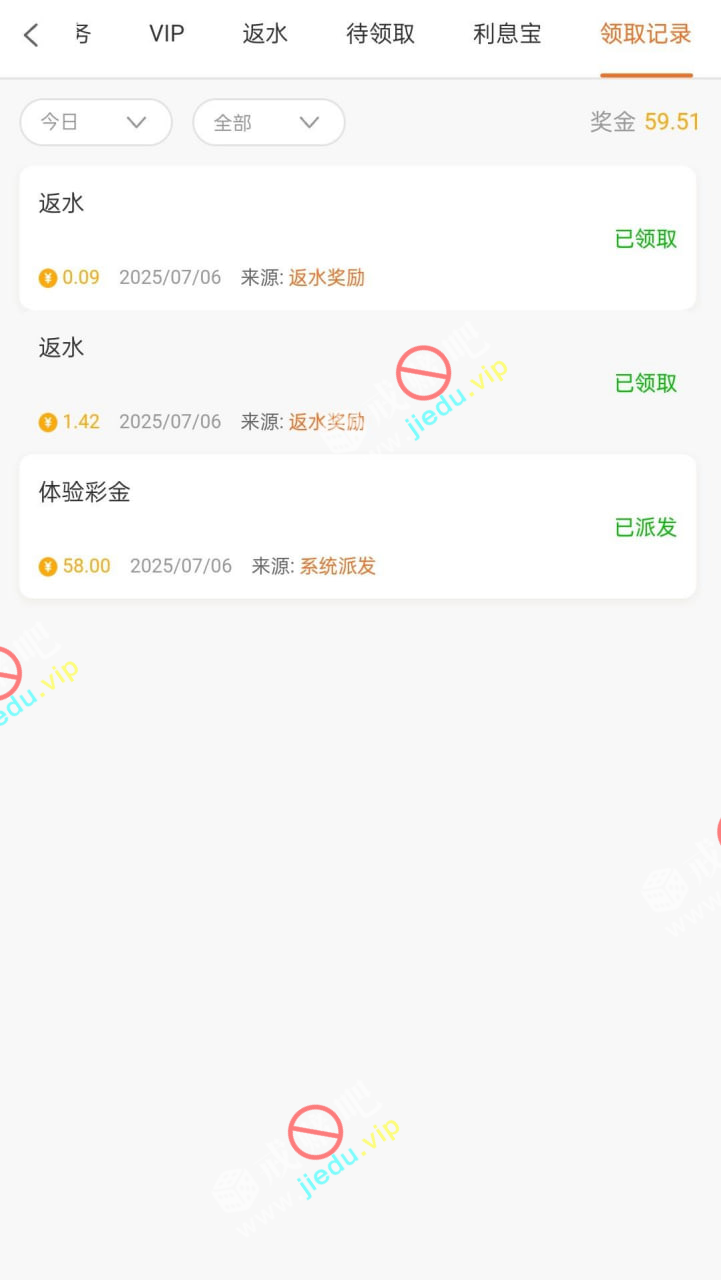
Task: Switch to the 待领取 tab
Action: 380,34
